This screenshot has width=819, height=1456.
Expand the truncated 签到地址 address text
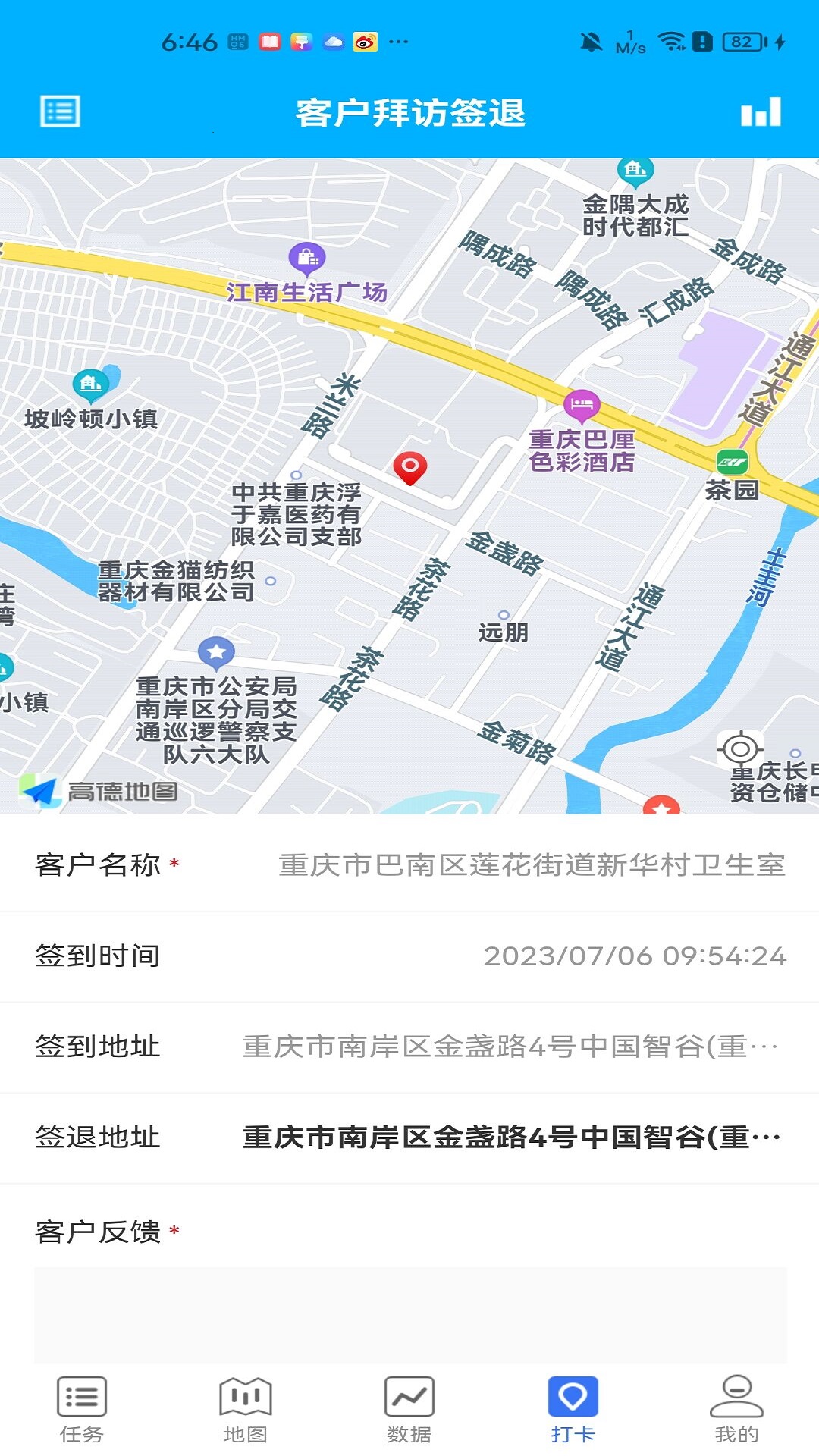(x=513, y=1047)
